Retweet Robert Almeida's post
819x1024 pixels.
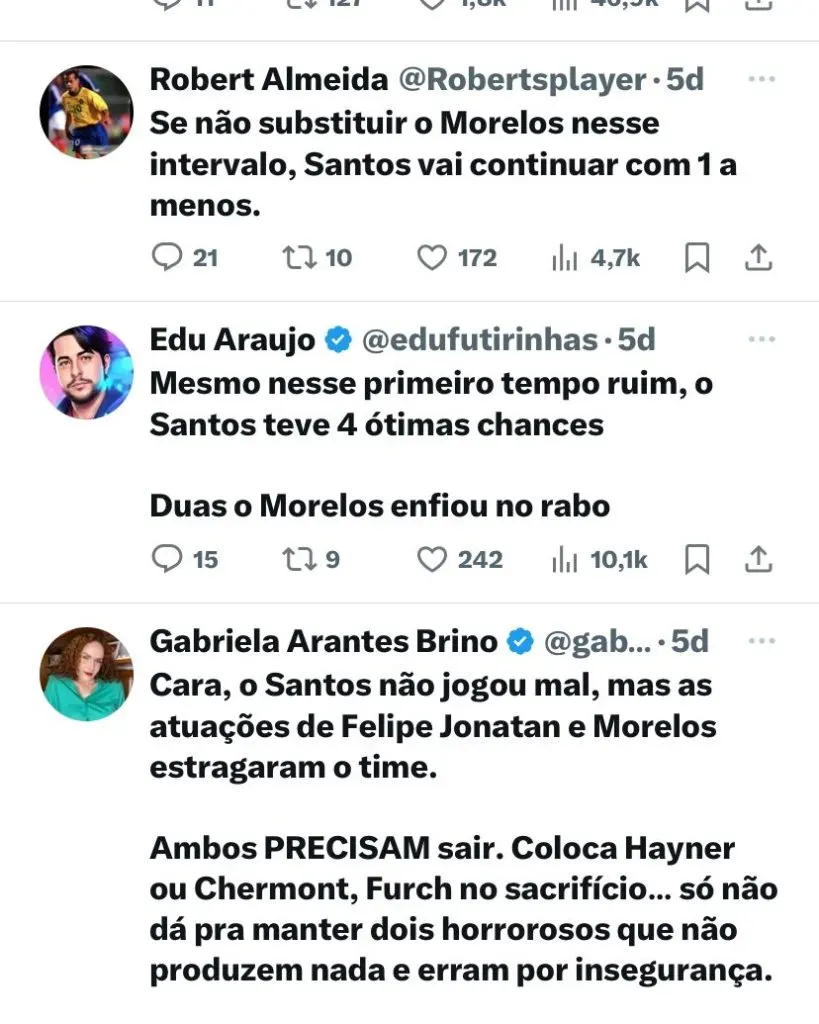click(x=297, y=258)
